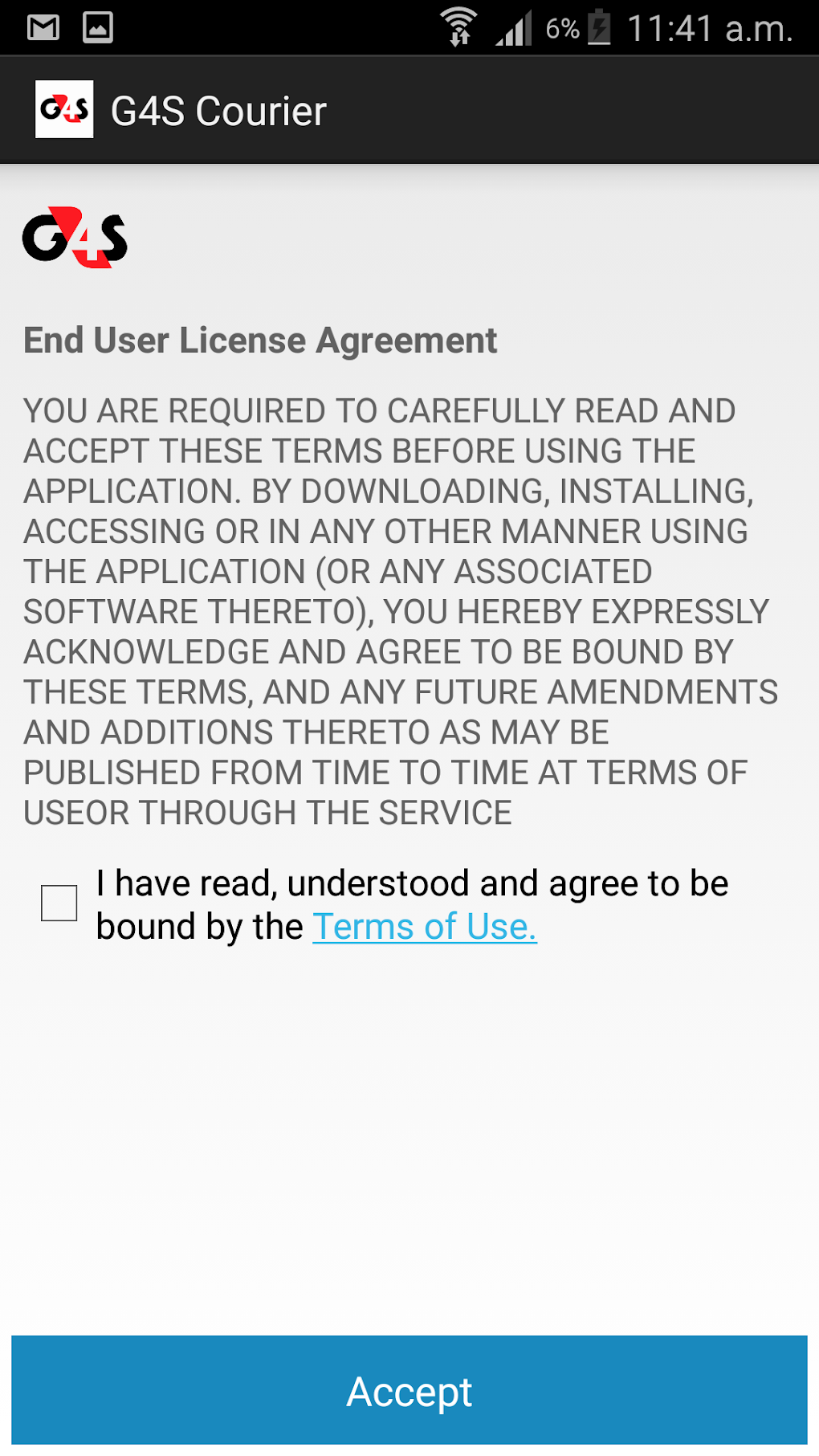Tap the Accept button
The image size is (819, 1456).
pos(409,1390)
